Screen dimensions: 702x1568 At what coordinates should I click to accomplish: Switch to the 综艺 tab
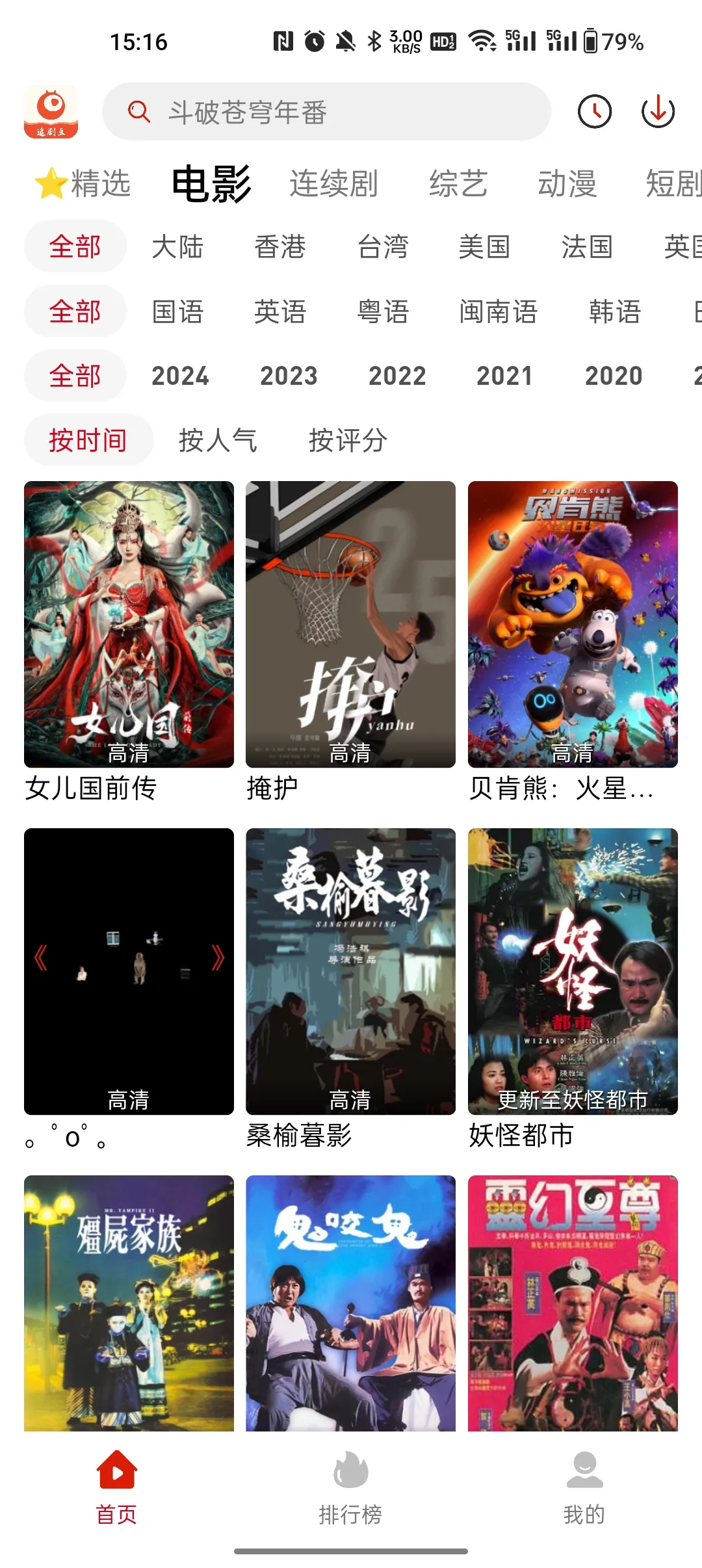458,184
